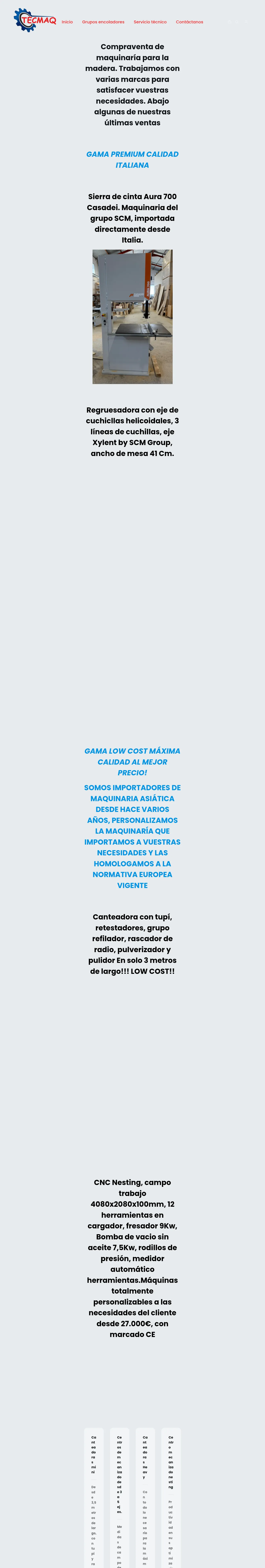Select Contáctanos in the top menu
Viewport: 265px width, 1568px height.
click(x=189, y=22)
